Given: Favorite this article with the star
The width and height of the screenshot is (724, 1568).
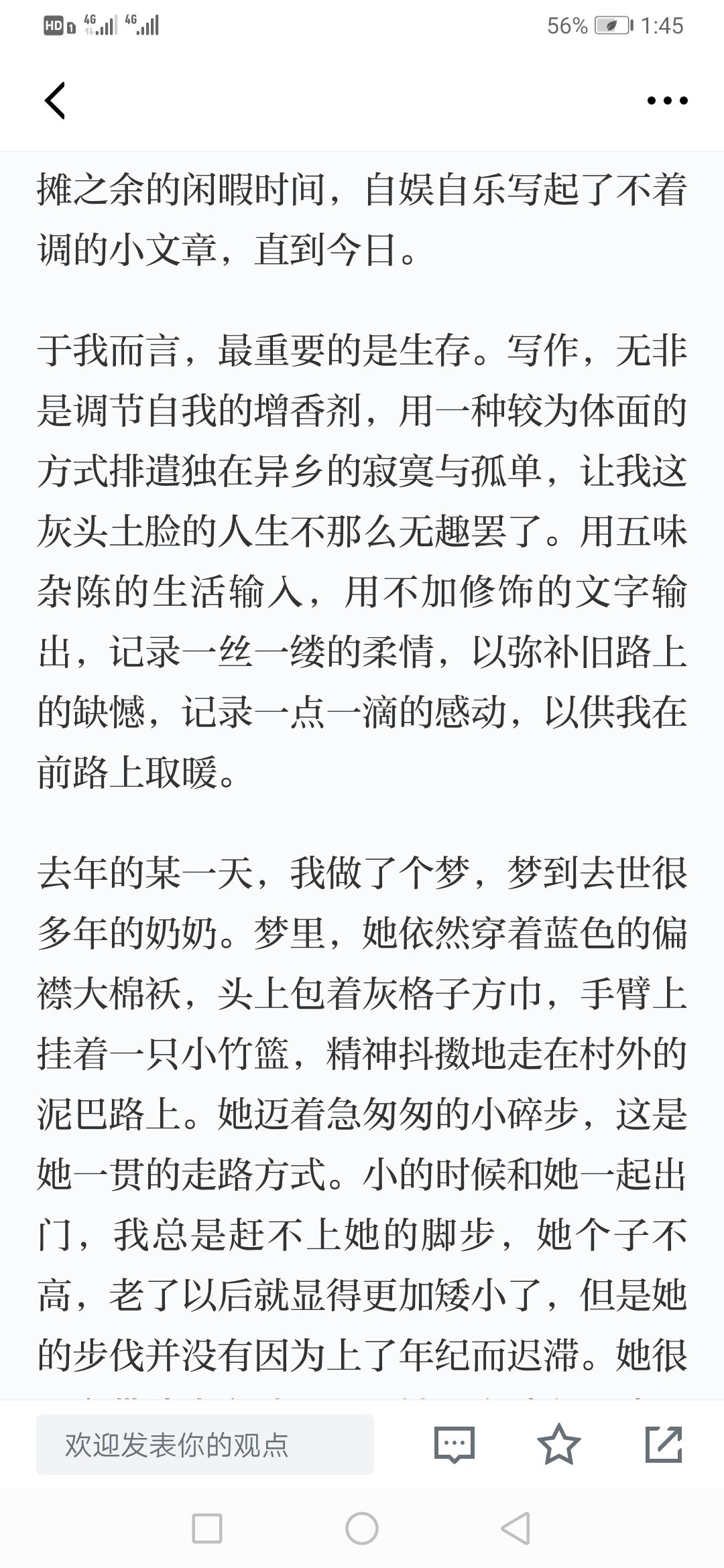Looking at the screenshot, I should pos(558,1444).
